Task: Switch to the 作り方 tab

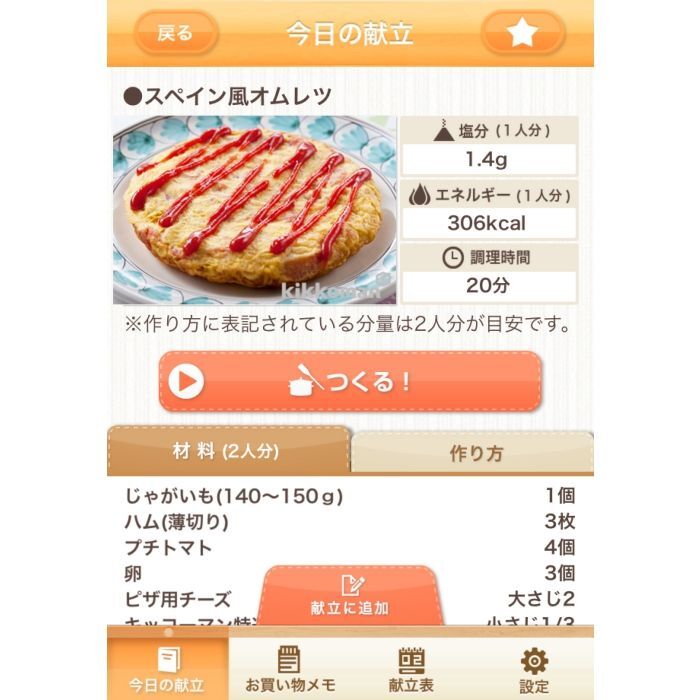Action: [475, 453]
